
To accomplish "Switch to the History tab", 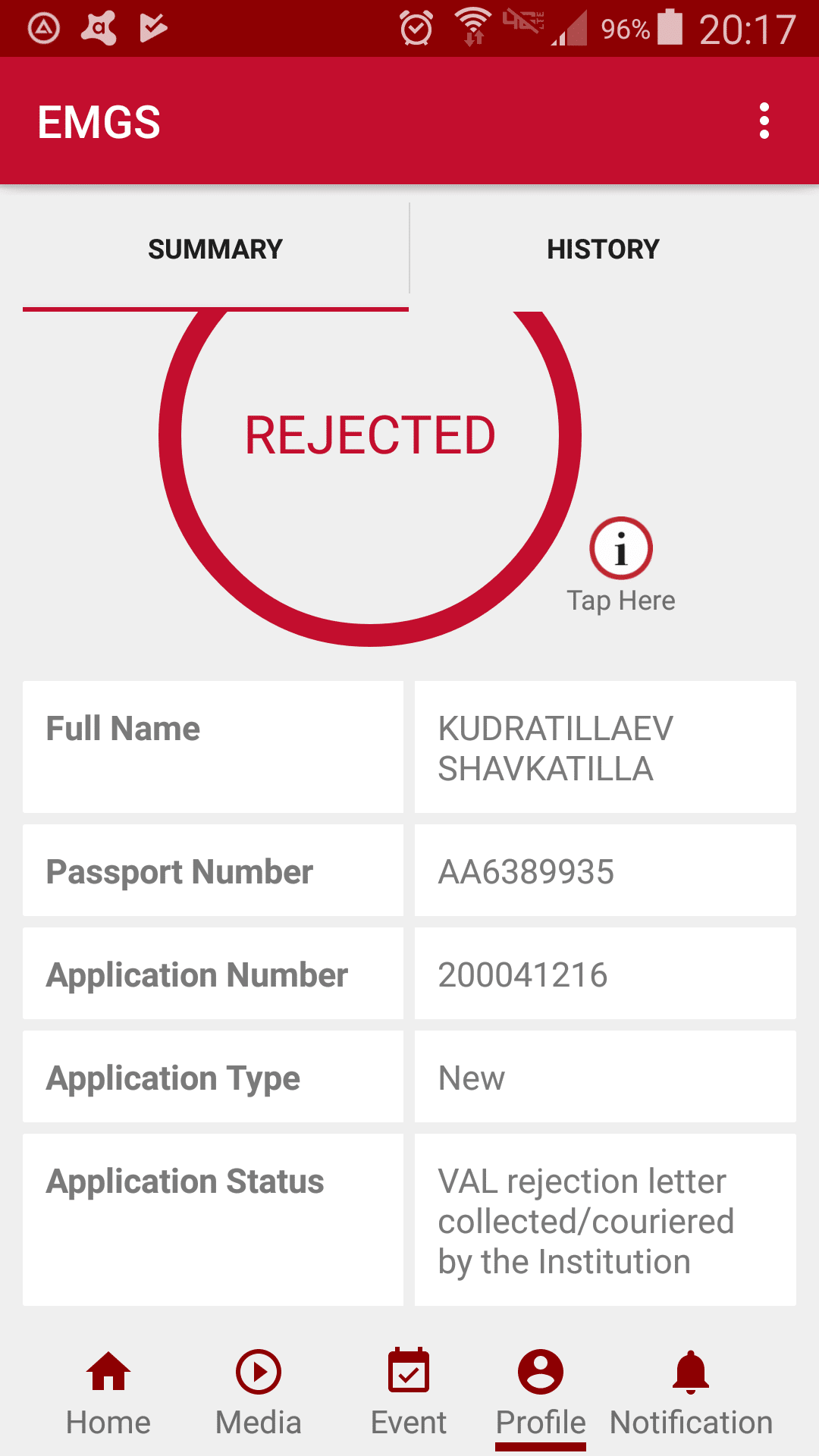I will coord(603,249).
